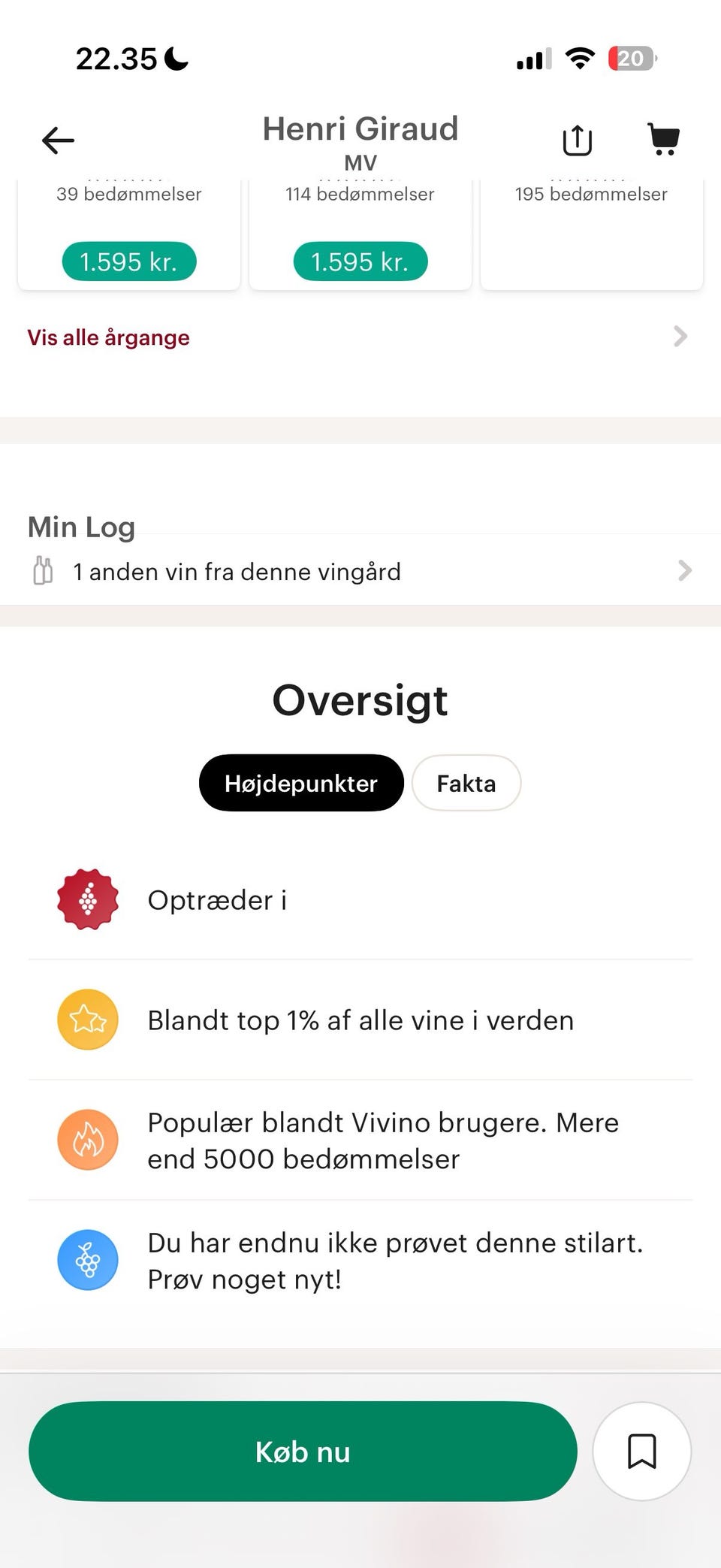Bookmark this wine to your wishlist
721x1568 pixels.
pyautogui.click(x=641, y=1452)
